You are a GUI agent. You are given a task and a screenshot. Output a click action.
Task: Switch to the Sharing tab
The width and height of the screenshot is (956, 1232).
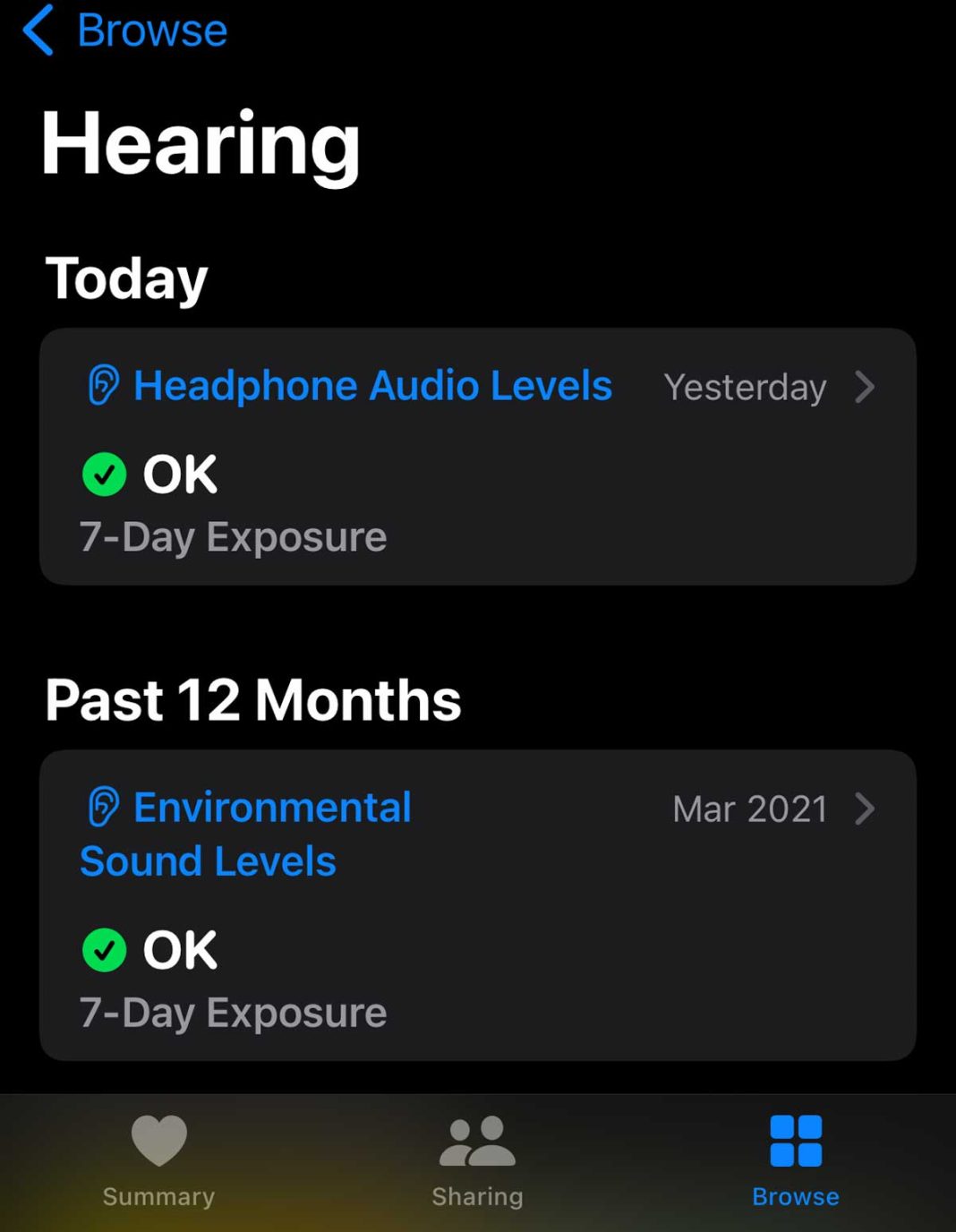click(x=476, y=1159)
